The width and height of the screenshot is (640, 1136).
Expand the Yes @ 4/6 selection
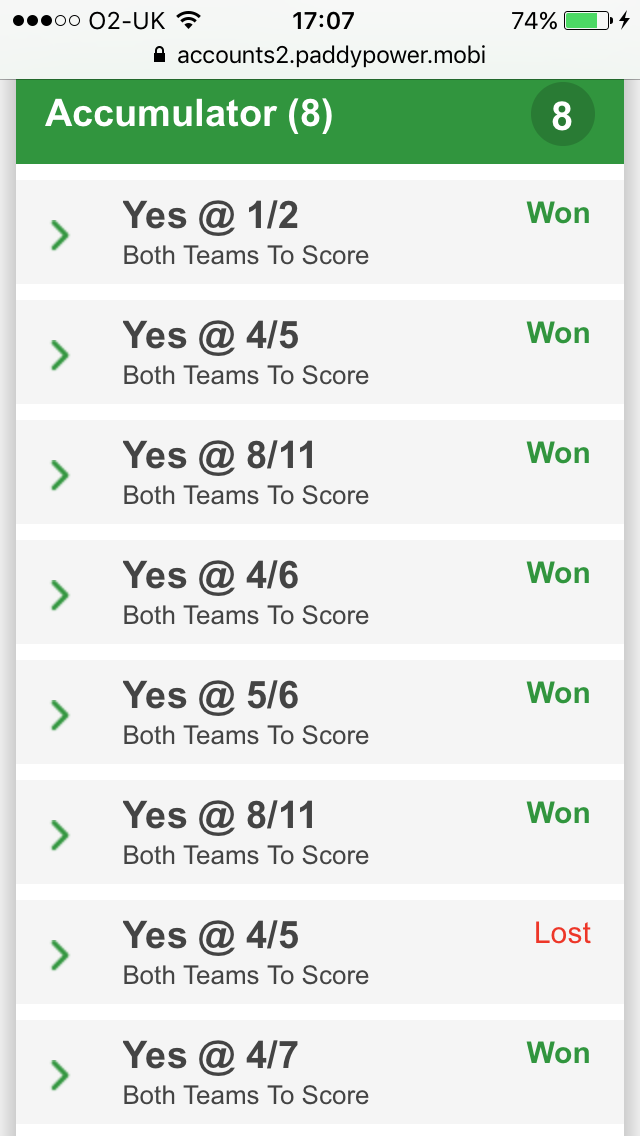[x=60, y=595]
